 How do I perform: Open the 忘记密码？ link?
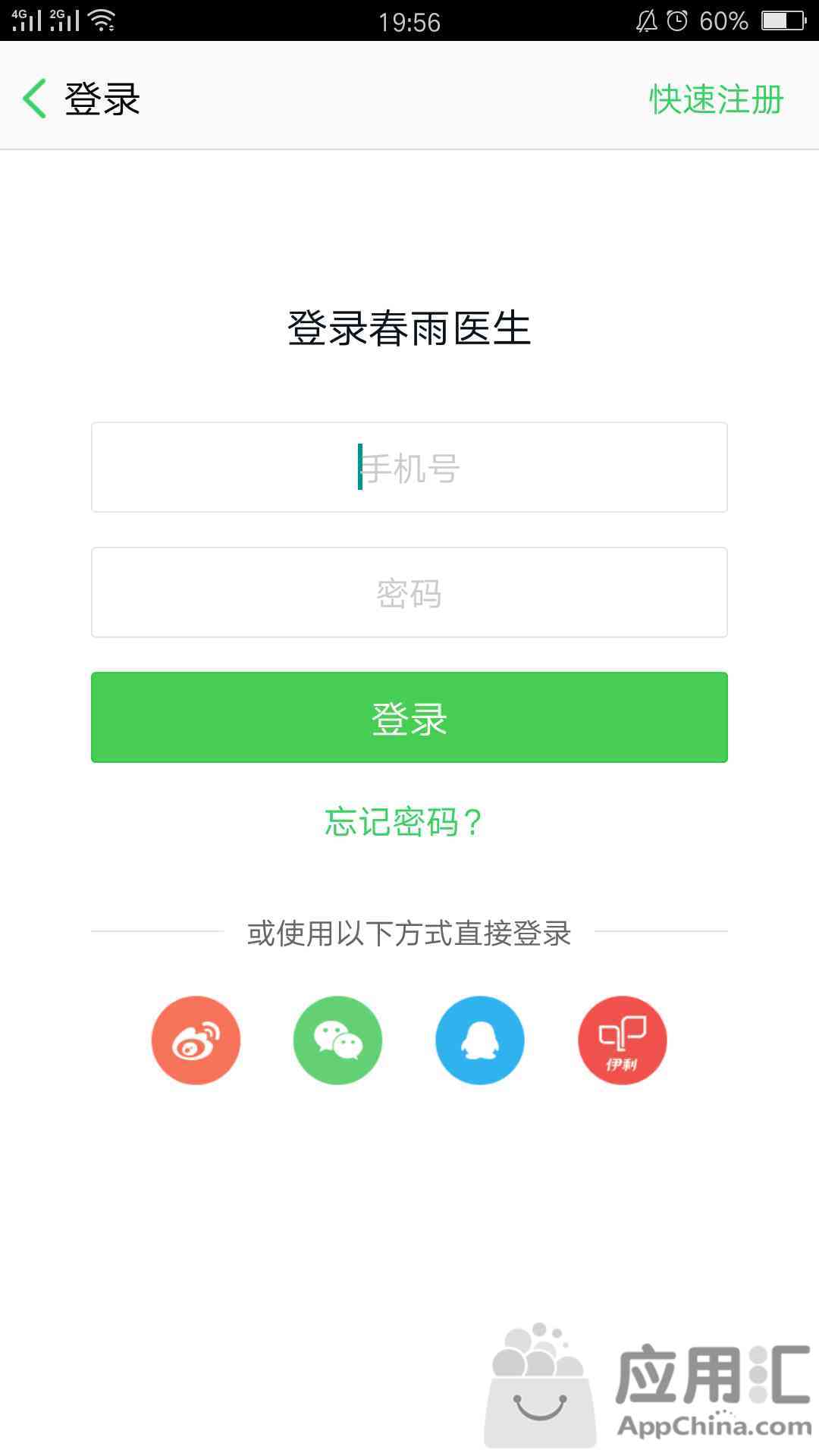click(403, 822)
